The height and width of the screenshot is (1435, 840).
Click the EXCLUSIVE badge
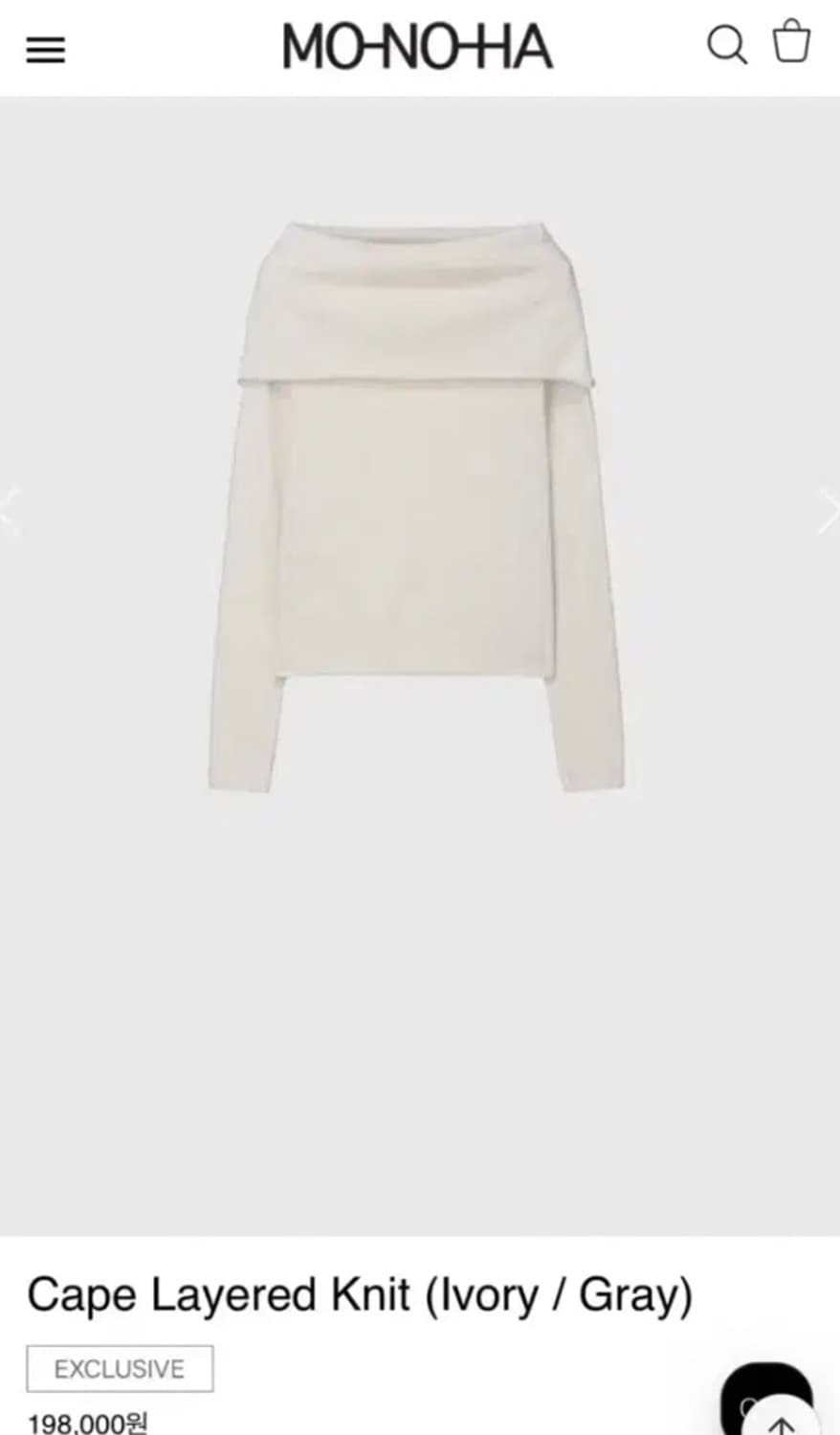point(119,1368)
